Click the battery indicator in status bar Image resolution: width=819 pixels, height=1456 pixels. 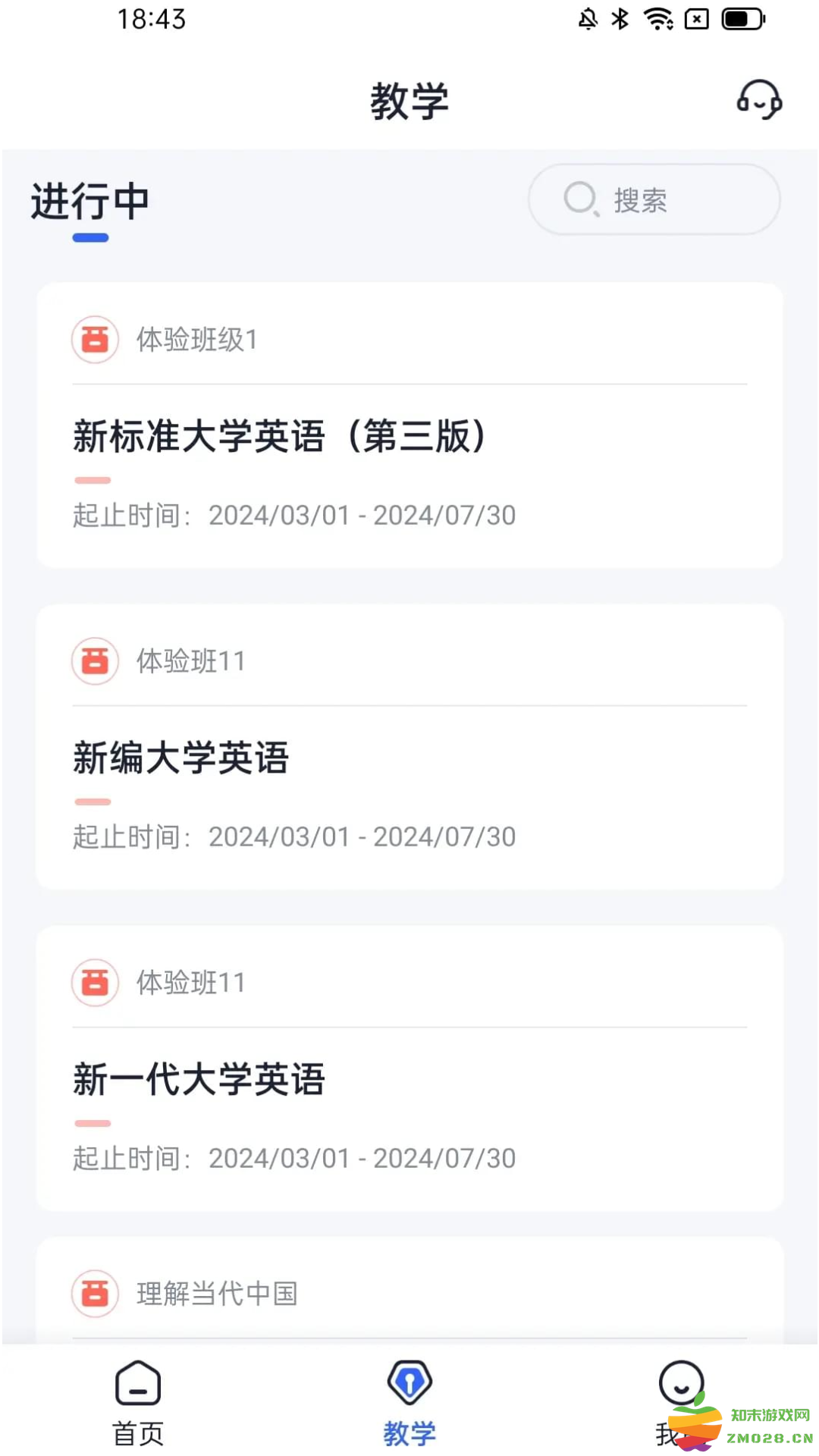point(741,19)
